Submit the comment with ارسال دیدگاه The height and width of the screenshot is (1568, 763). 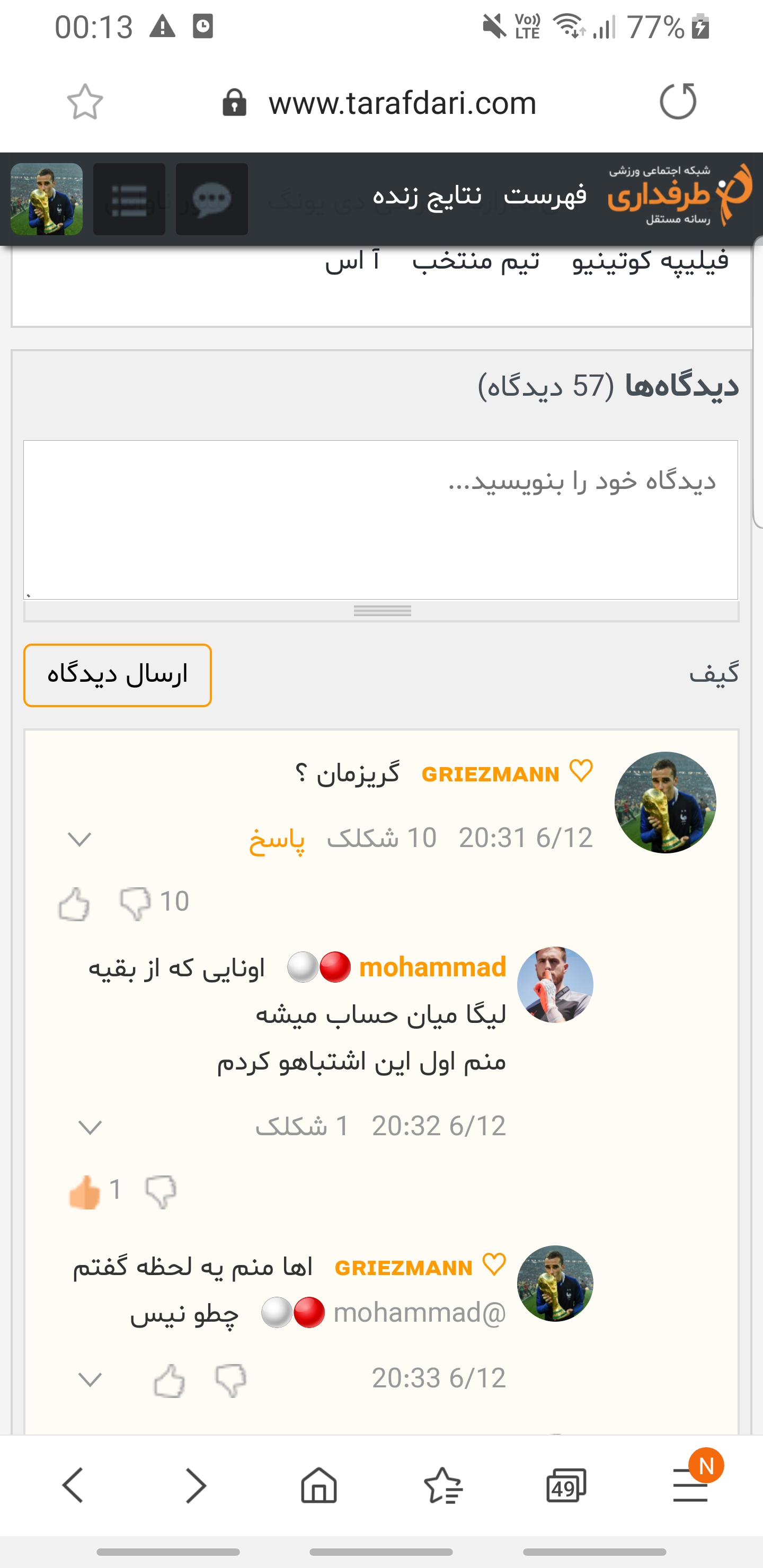click(x=118, y=675)
